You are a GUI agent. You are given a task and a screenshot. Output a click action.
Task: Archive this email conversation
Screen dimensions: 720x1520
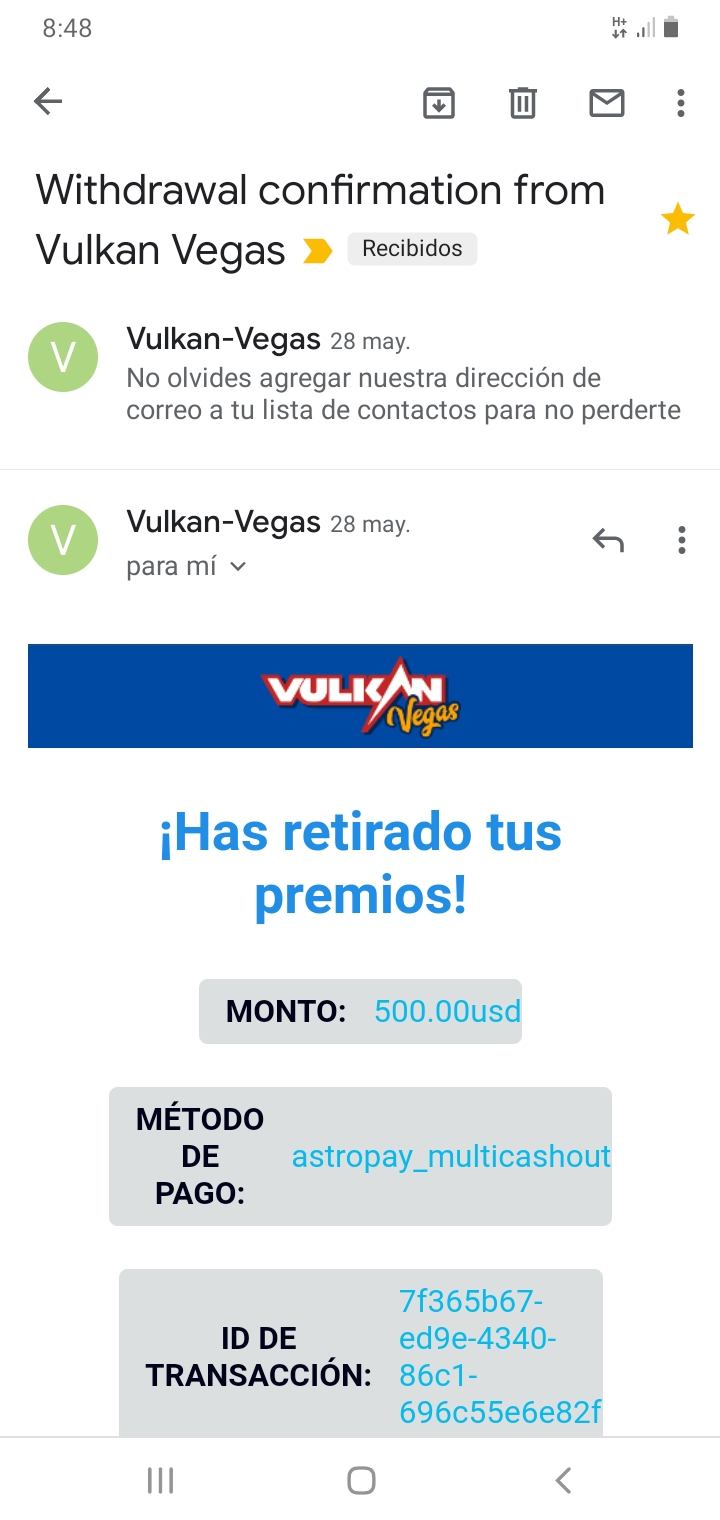click(439, 102)
